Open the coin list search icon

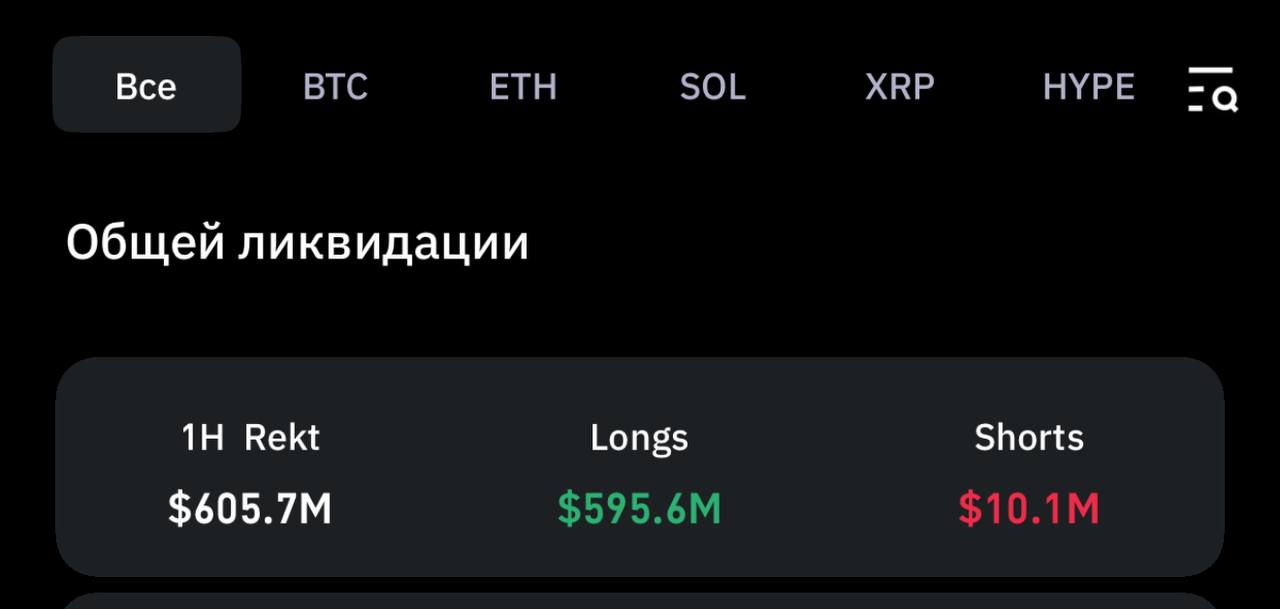click(1212, 89)
